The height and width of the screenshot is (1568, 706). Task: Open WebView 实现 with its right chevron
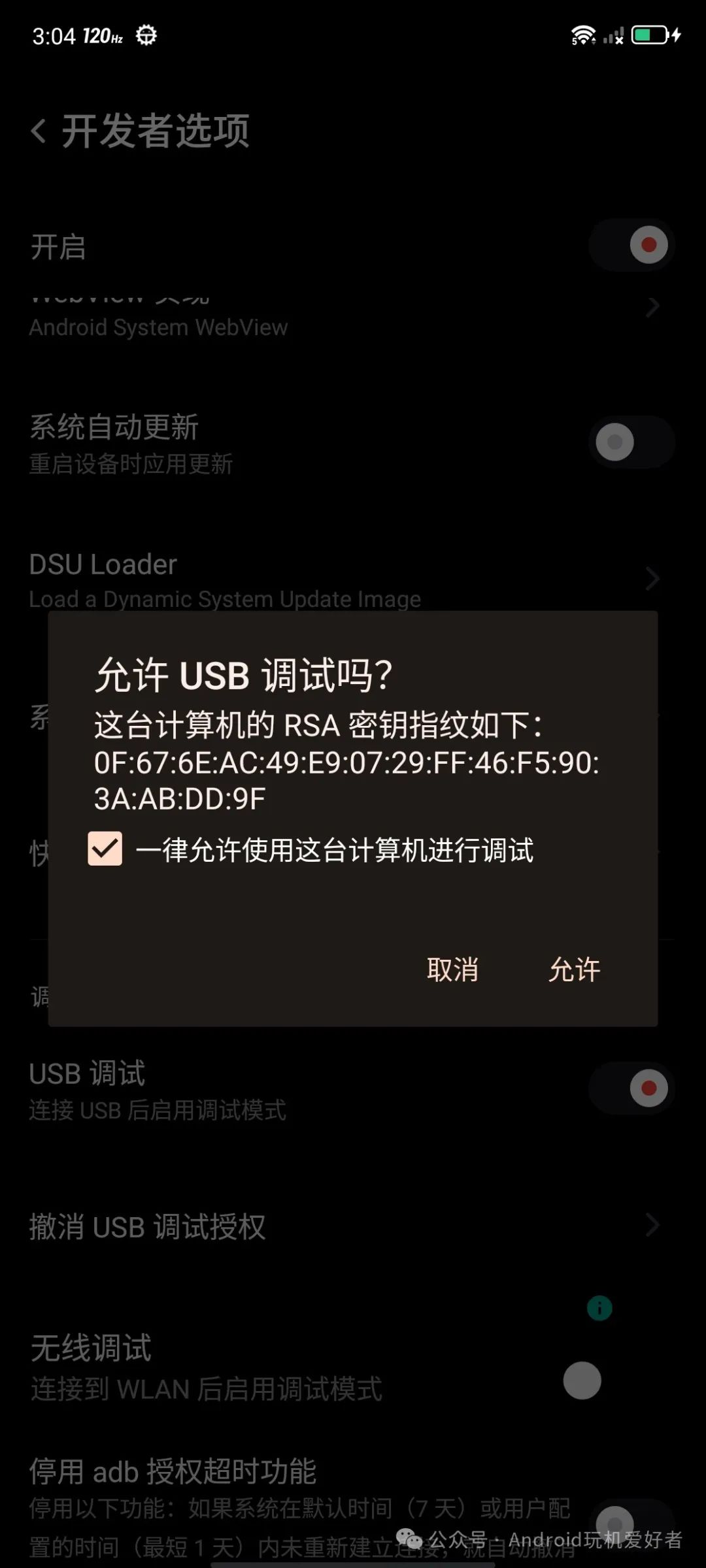652,306
